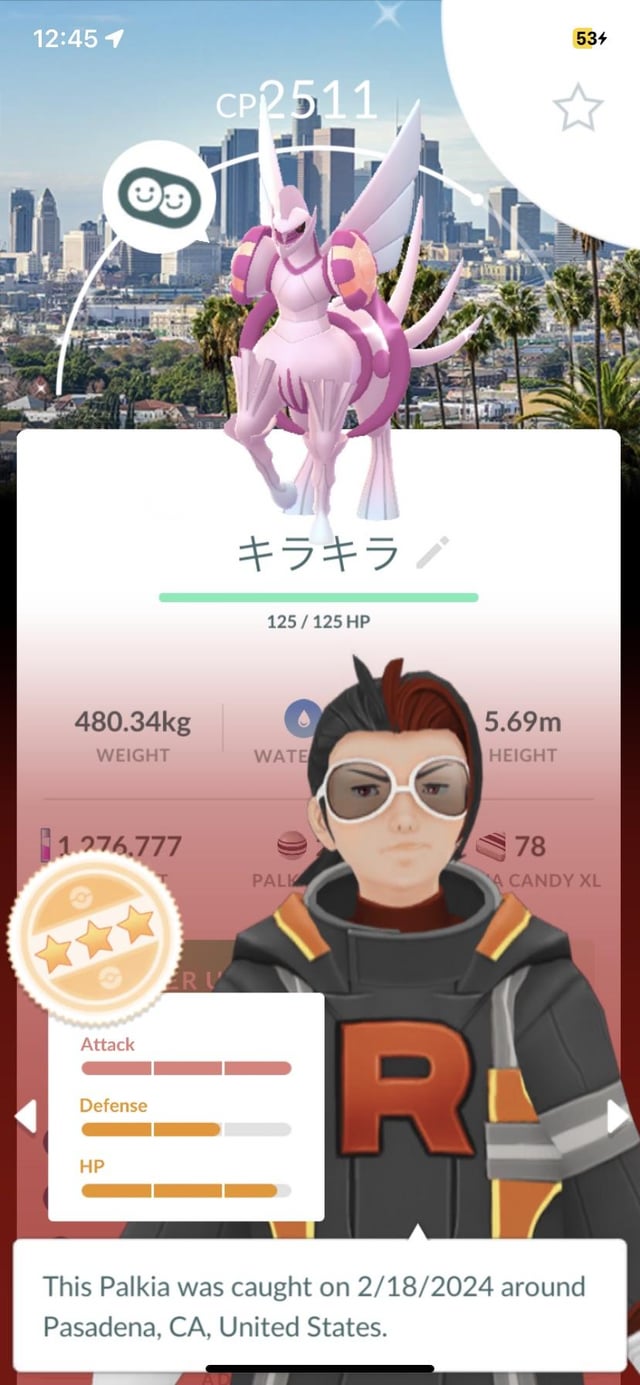The width and height of the screenshot is (640, 1385).
Task: Go to the next Pokémon with the right arrow
Action: coord(617,1116)
